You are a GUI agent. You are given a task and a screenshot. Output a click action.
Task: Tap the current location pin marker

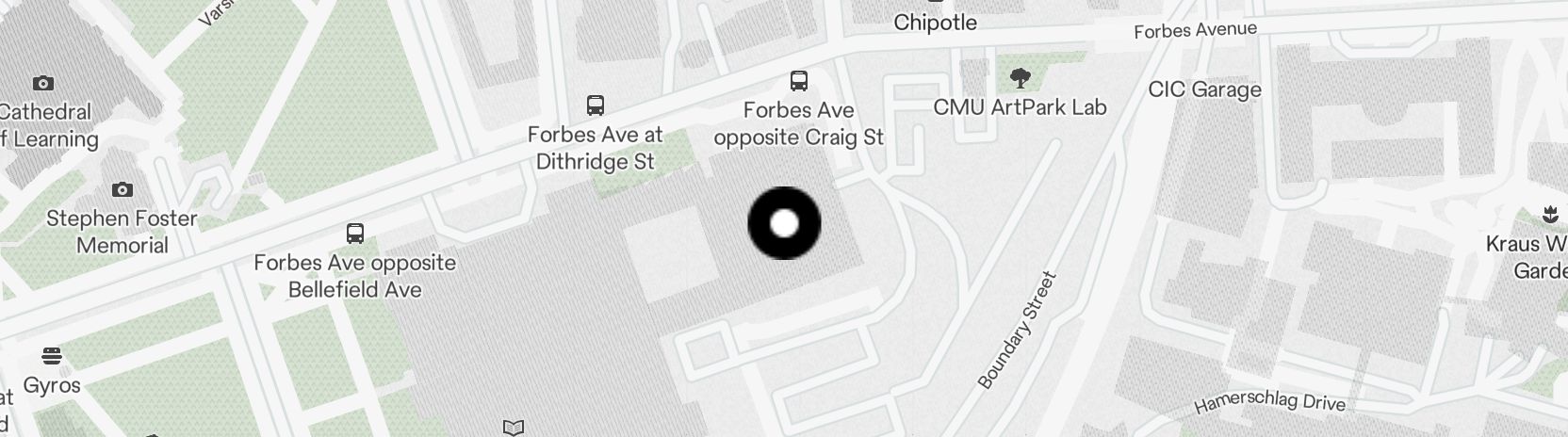click(784, 223)
